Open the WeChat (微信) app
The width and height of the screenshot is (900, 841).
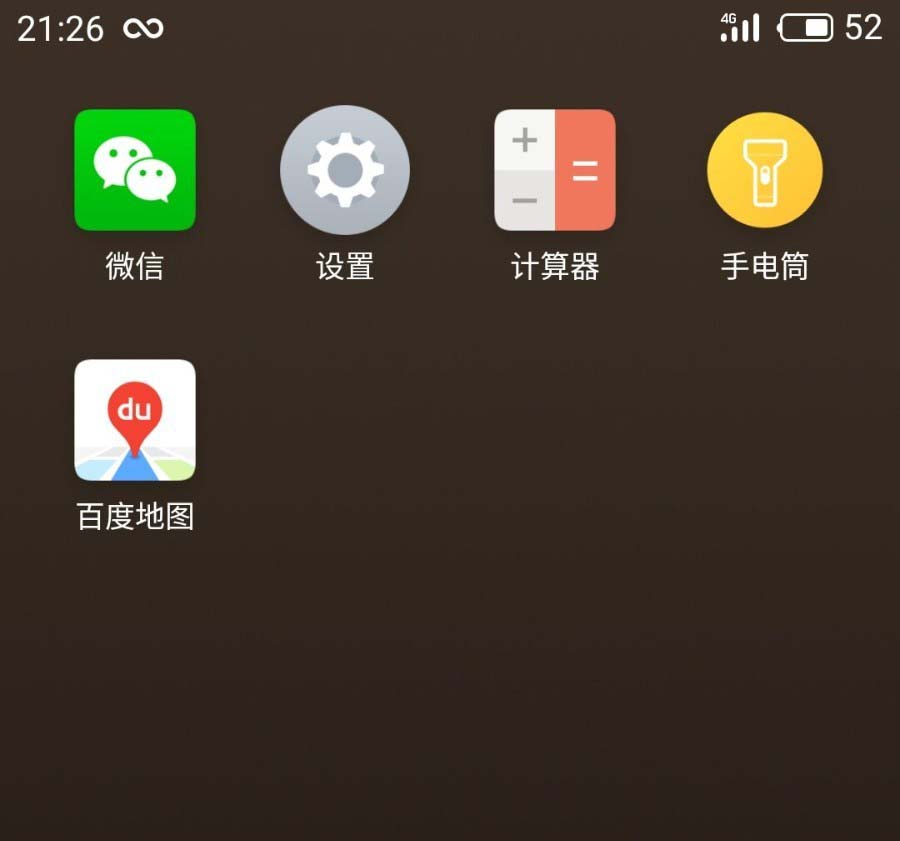pos(135,170)
